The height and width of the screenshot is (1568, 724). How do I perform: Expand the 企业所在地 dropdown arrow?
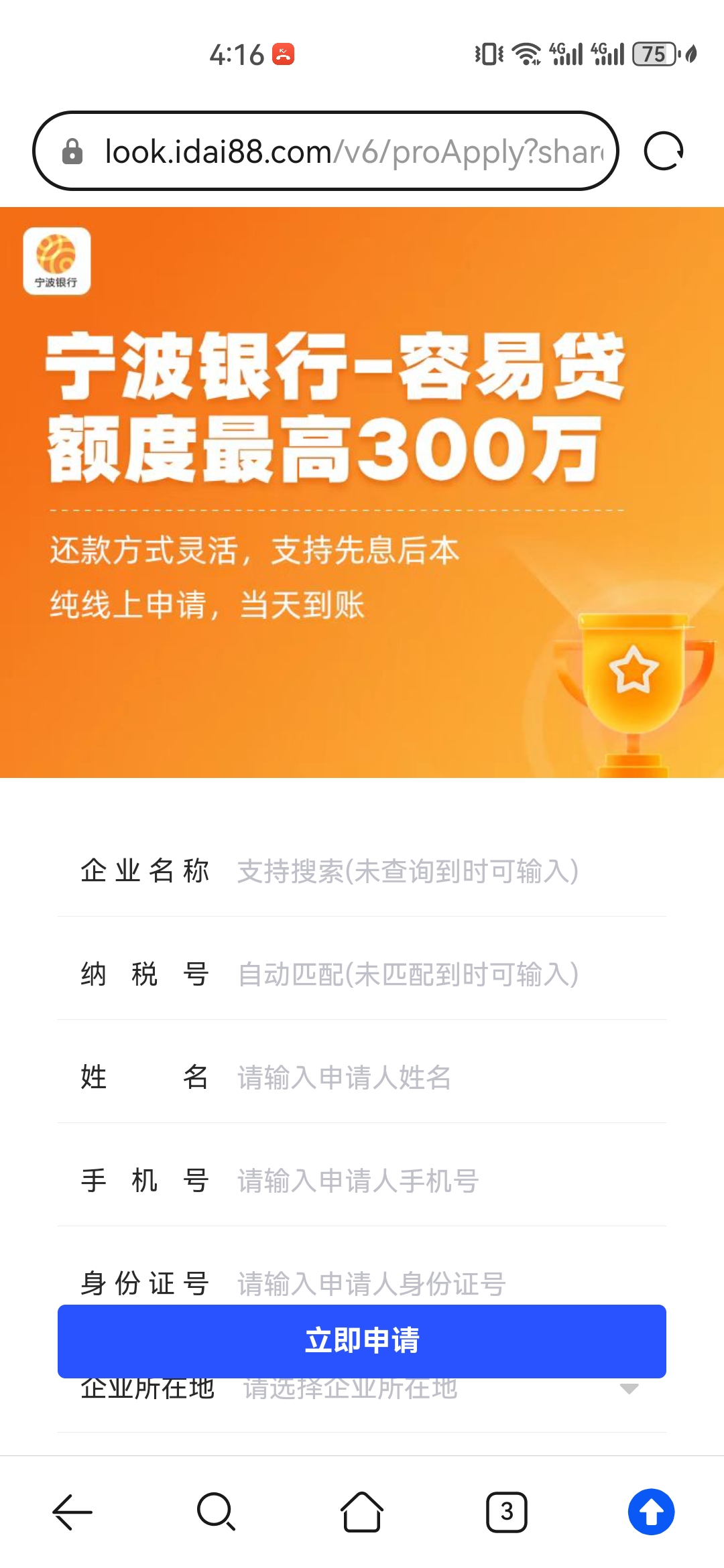[x=629, y=1388]
